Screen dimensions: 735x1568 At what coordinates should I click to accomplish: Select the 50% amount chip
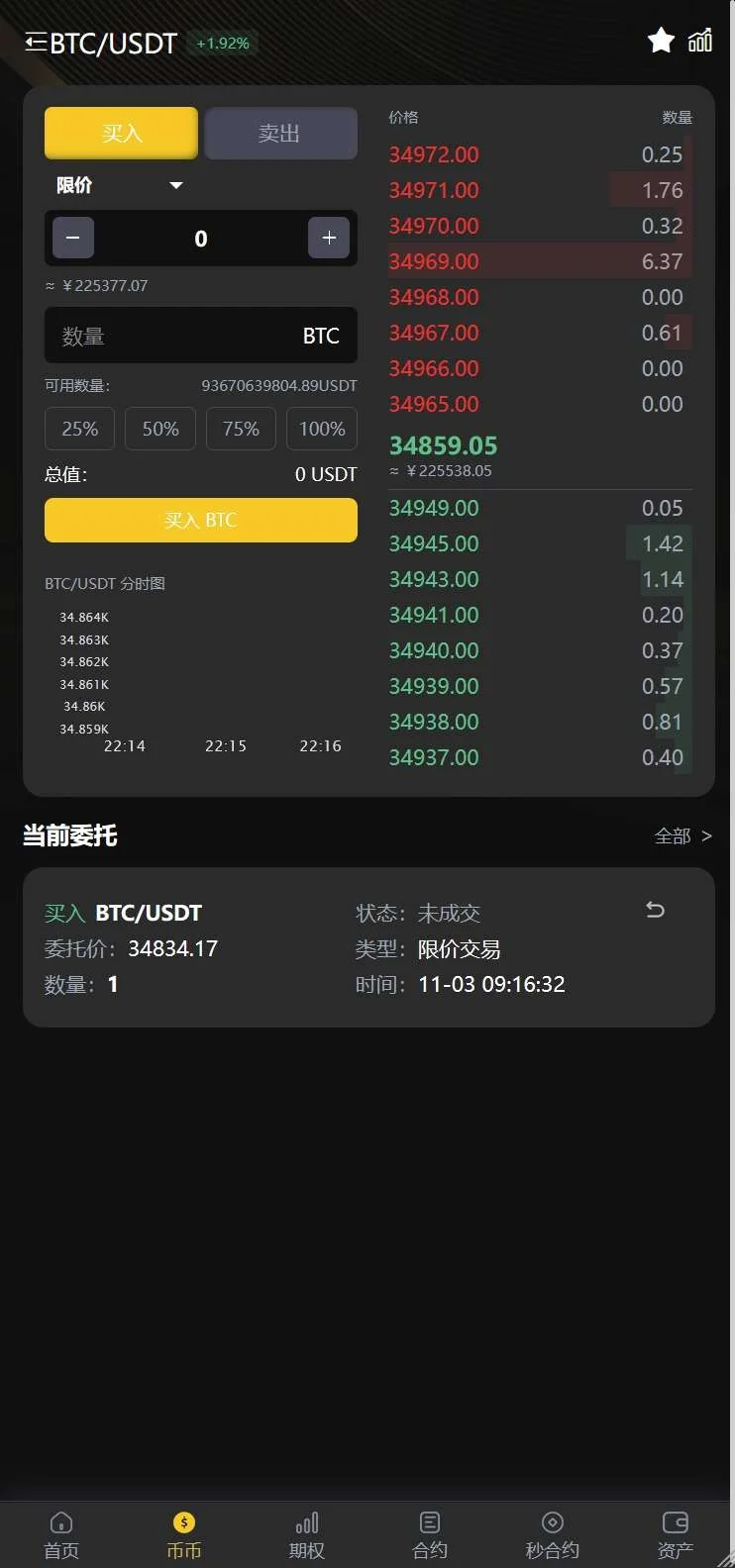tap(160, 429)
